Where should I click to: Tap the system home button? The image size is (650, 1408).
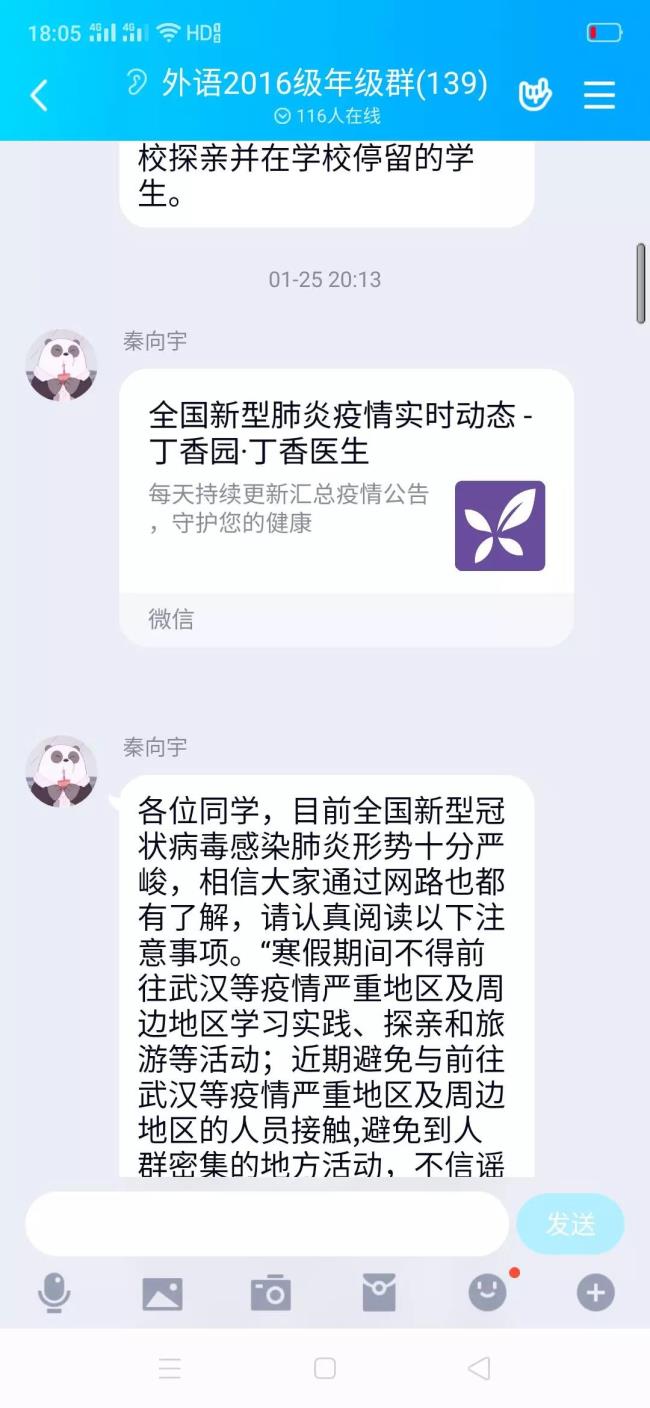click(324, 1368)
